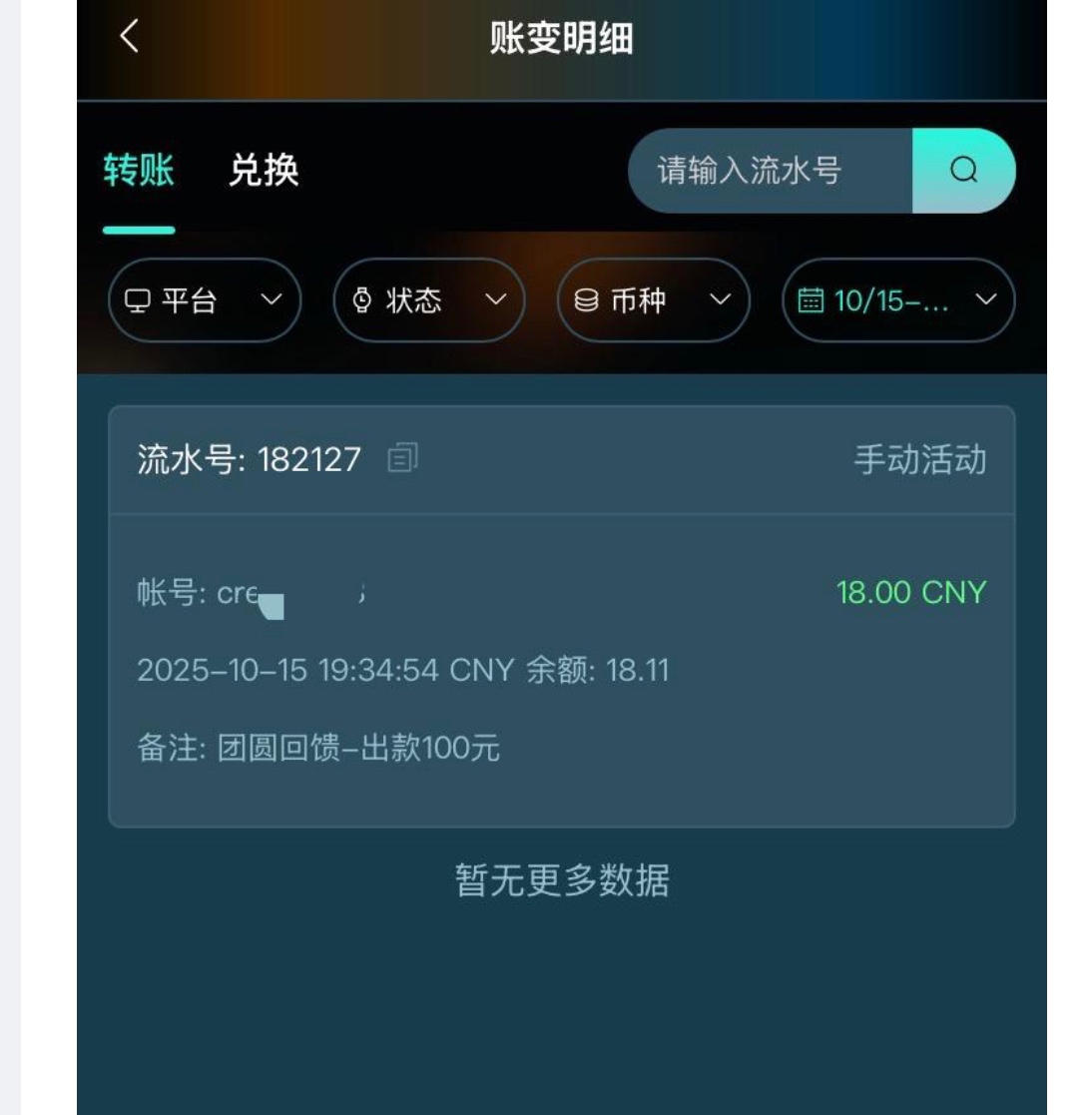Switch to the 转账 tab
Screen dimensions: 1092x1115
[139, 171]
